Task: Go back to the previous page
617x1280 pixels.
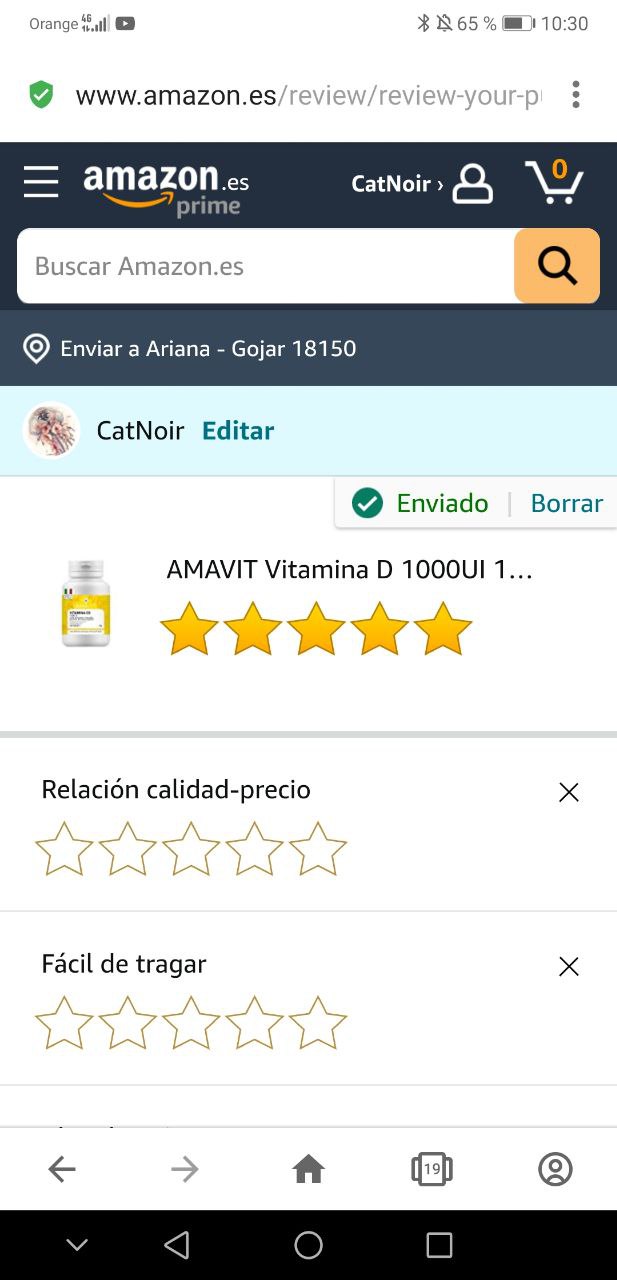Action: coord(62,1169)
